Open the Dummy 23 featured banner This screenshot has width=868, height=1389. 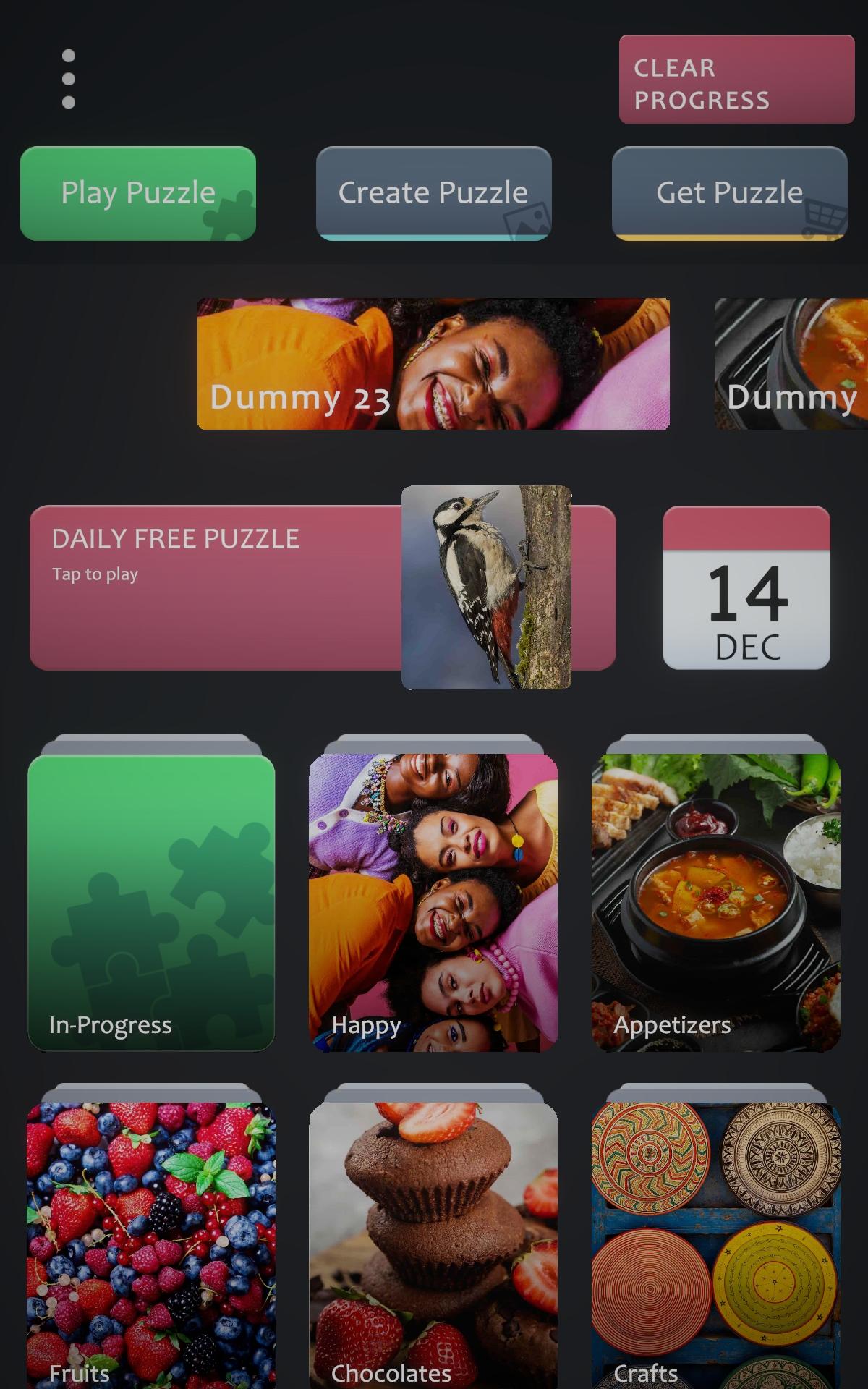433,364
